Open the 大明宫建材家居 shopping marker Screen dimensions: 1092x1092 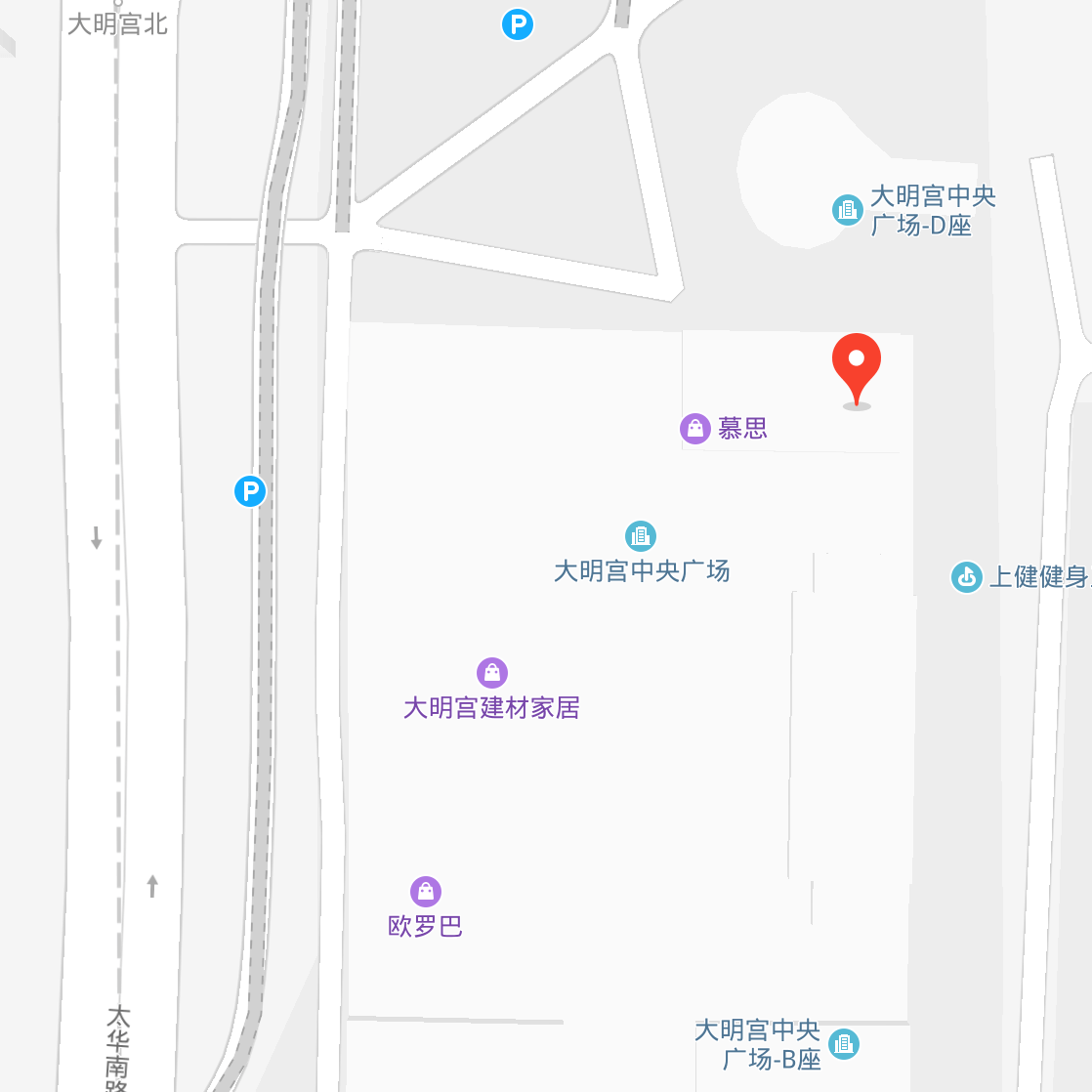(492, 672)
